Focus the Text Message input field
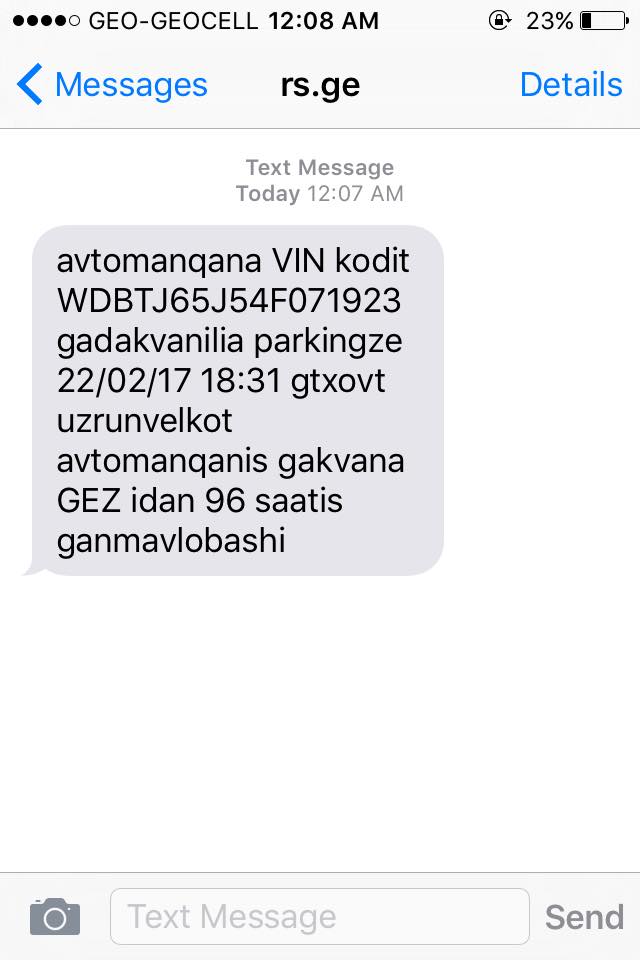The height and width of the screenshot is (960, 640). [x=318, y=916]
